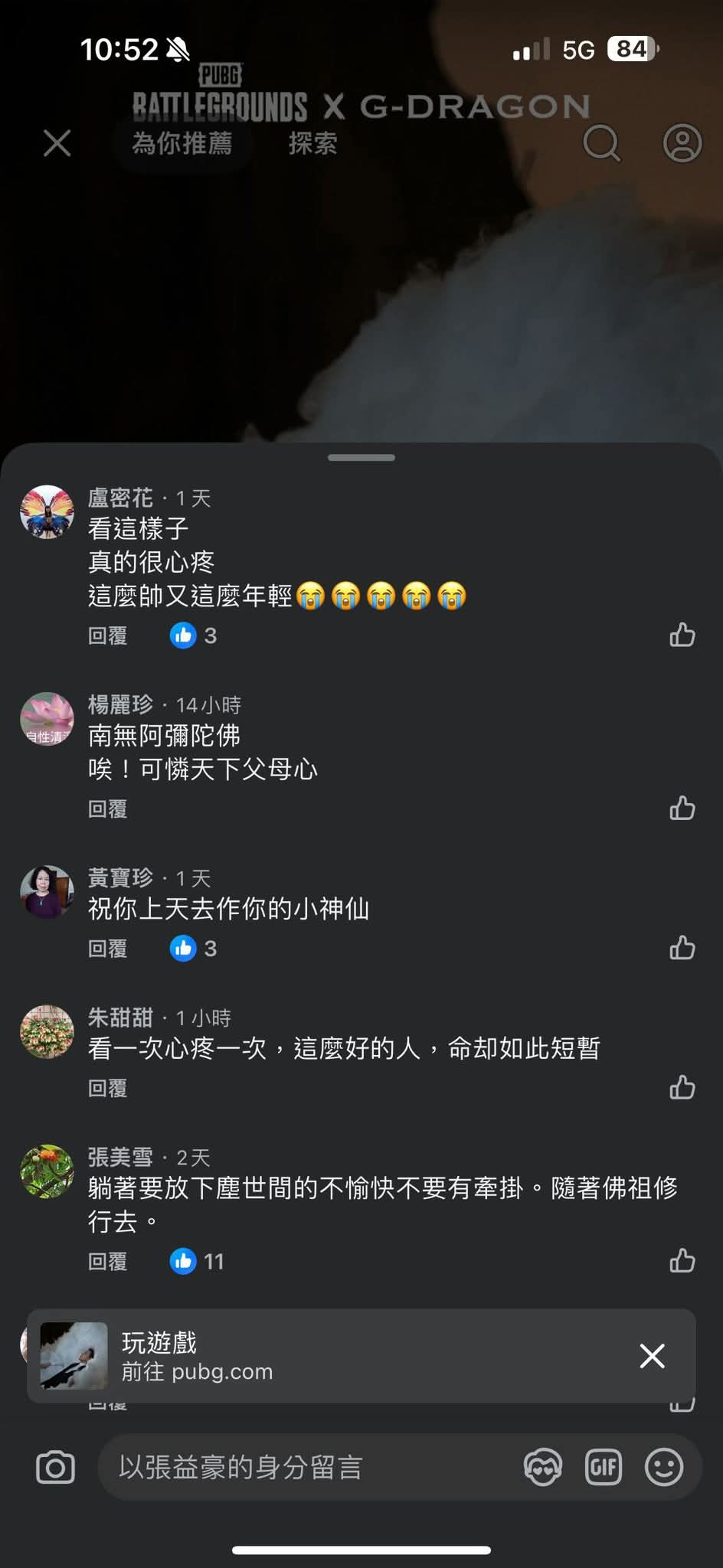This screenshot has height=1568, width=723.
Task: Switch to the 探索 tab
Action: point(312,143)
